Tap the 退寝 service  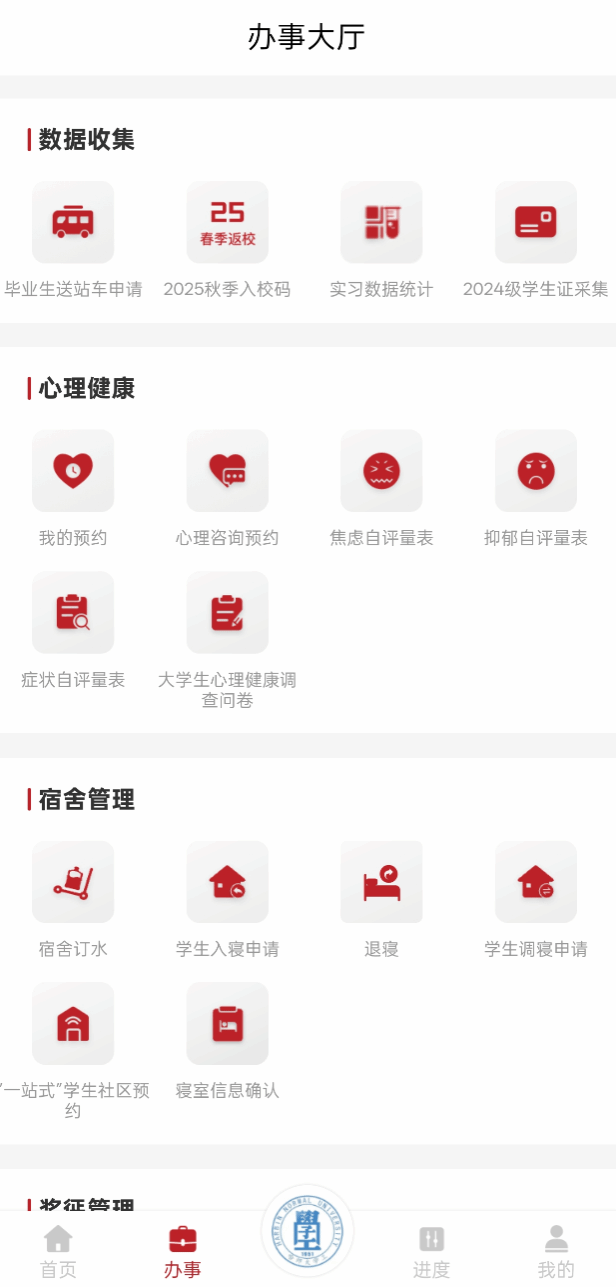[x=381, y=882]
